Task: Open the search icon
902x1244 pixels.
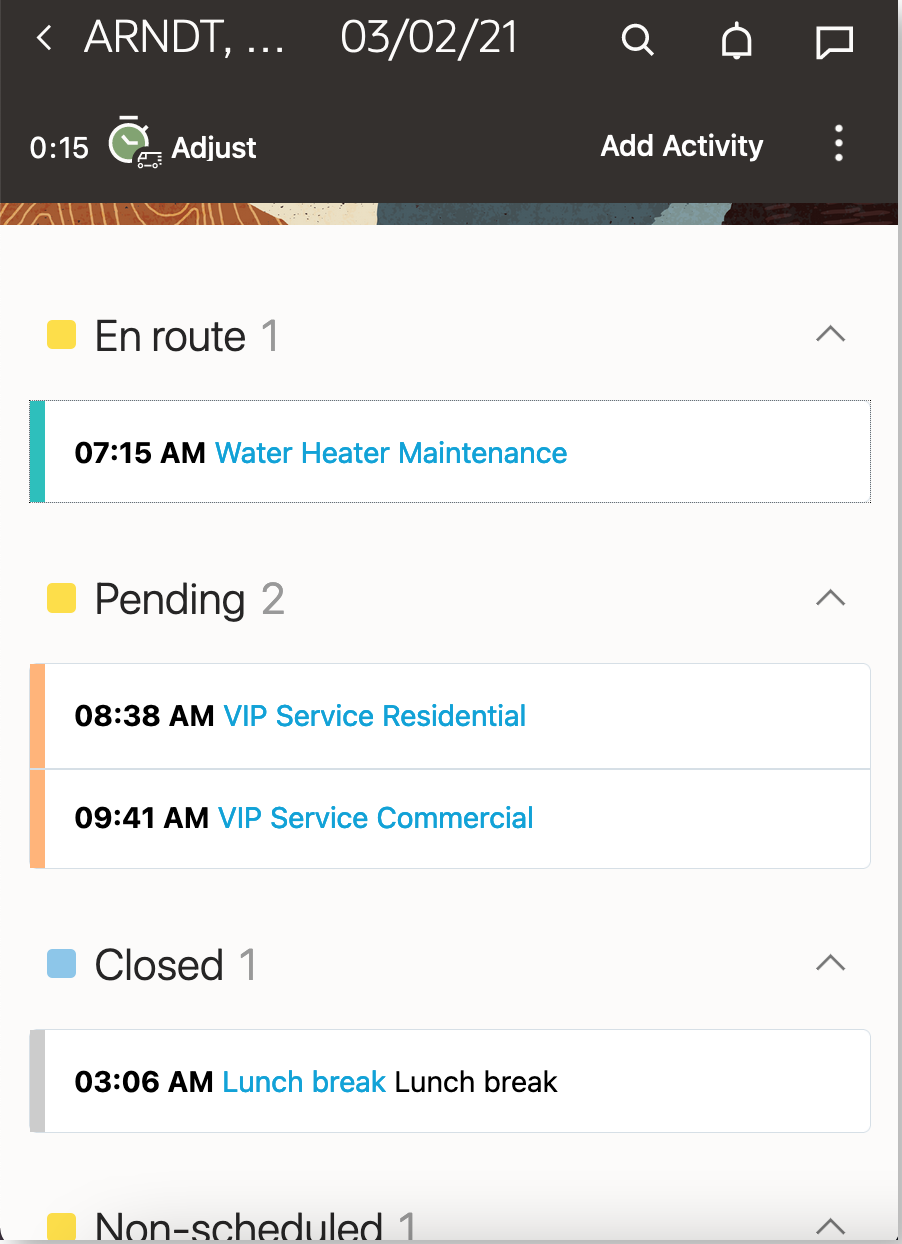Action: (637, 40)
